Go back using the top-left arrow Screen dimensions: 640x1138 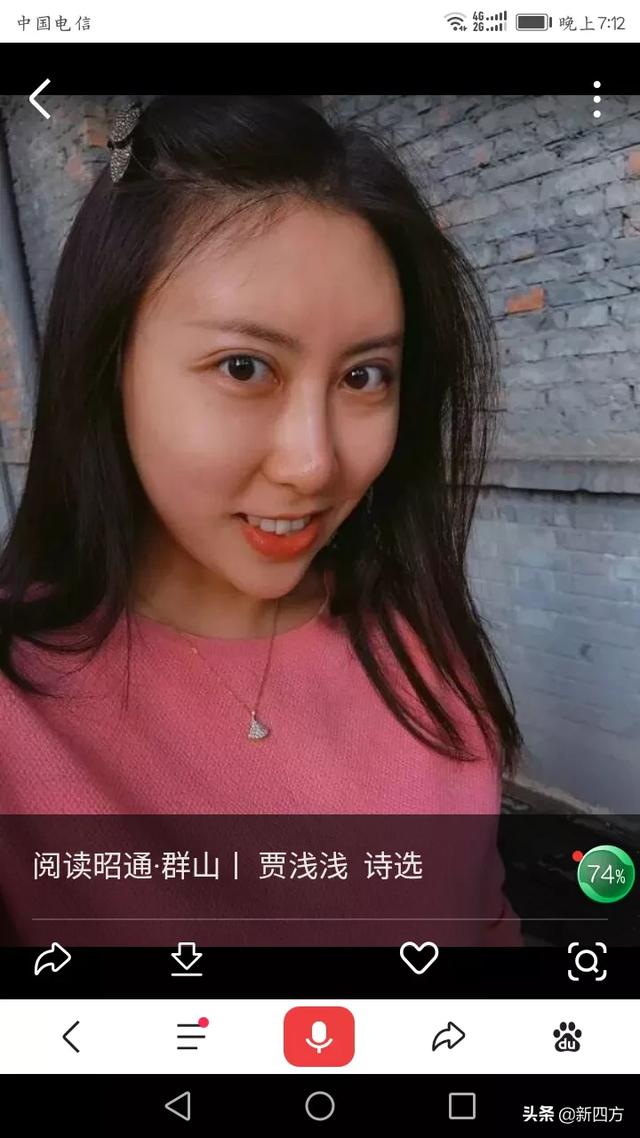(40, 99)
